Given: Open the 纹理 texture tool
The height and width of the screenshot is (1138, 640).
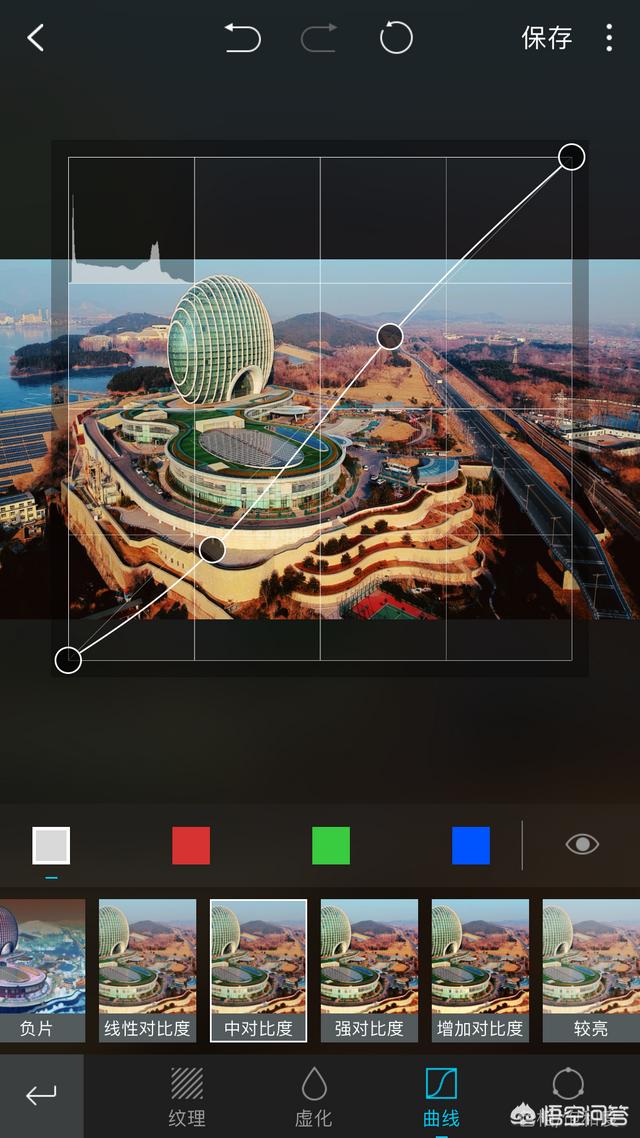Looking at the screenshot, I should pos(187,1096).
